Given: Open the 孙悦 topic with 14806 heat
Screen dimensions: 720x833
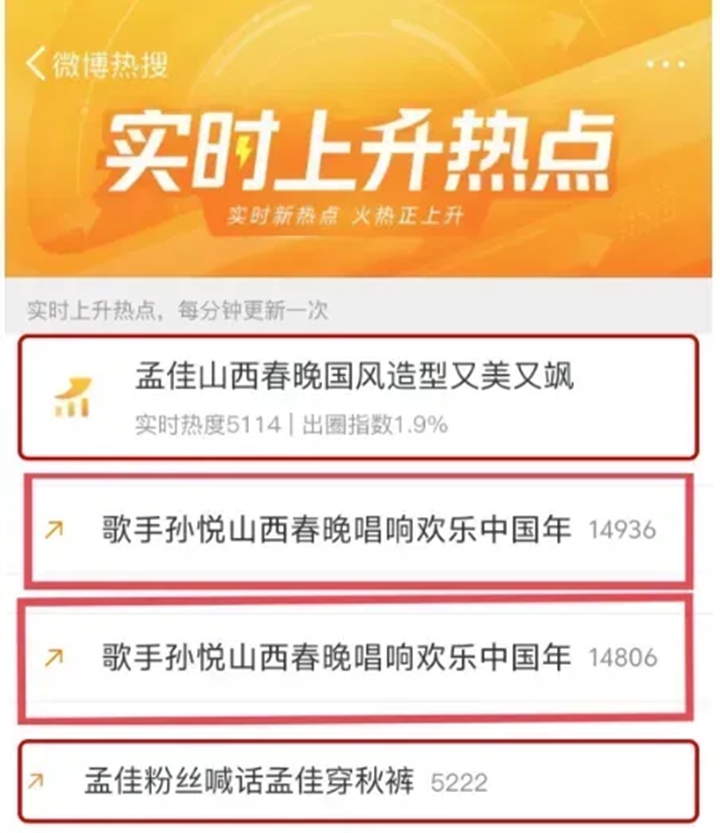Looking at the screenshot, I should (x=337, y=657).
